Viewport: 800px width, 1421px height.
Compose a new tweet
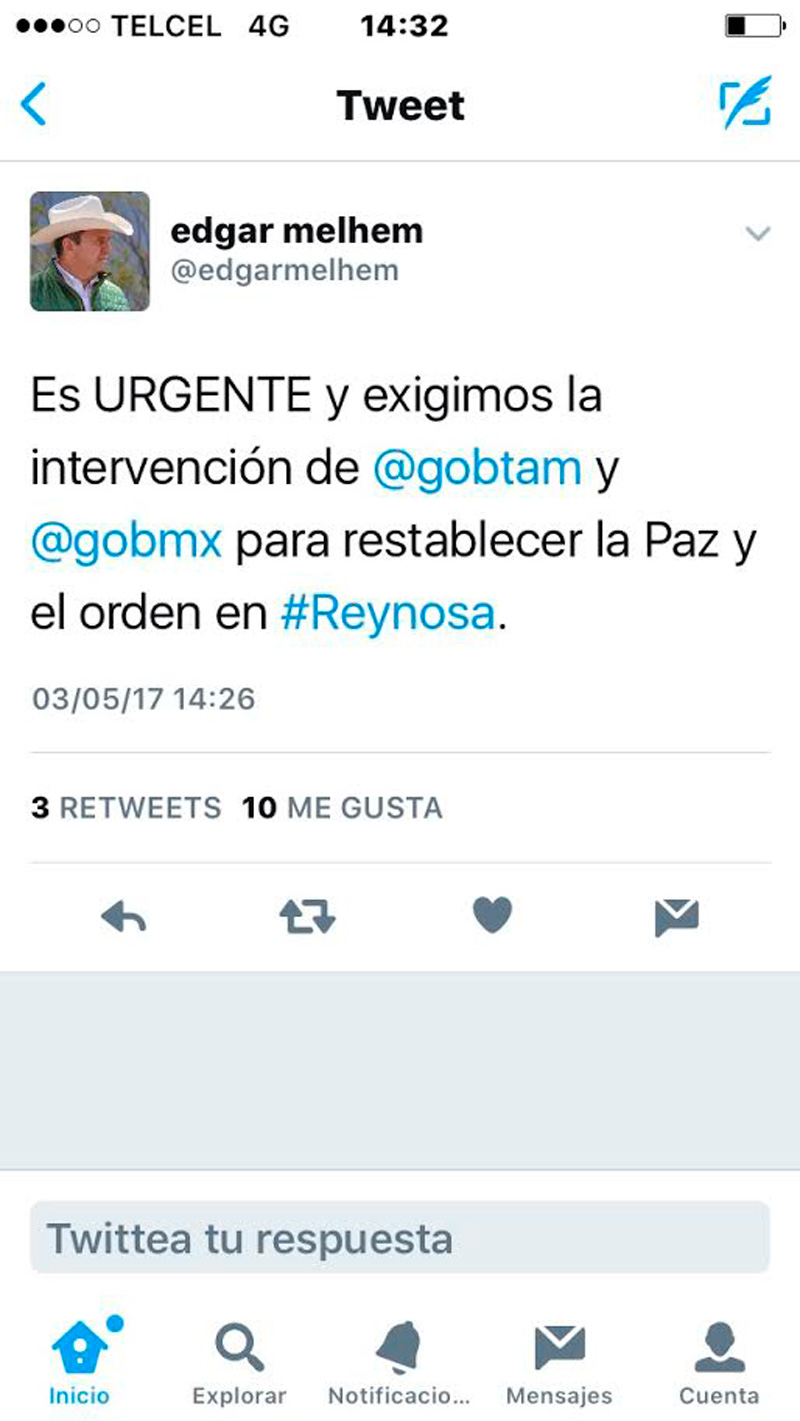[x=746, y=103]
